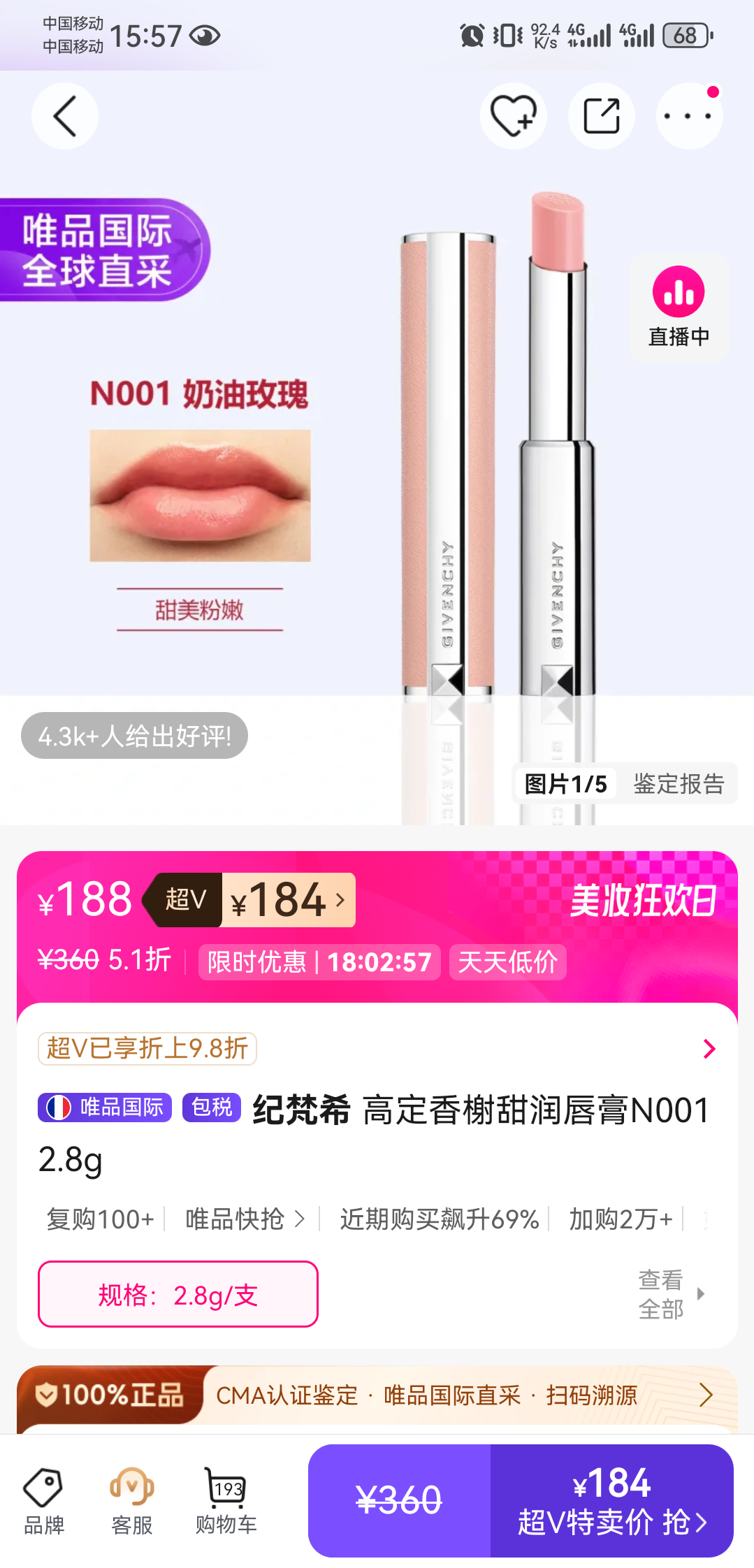Viewport: 754px width, 1568px height.
Task: Open the more options menu
Action: pos(688,116)
